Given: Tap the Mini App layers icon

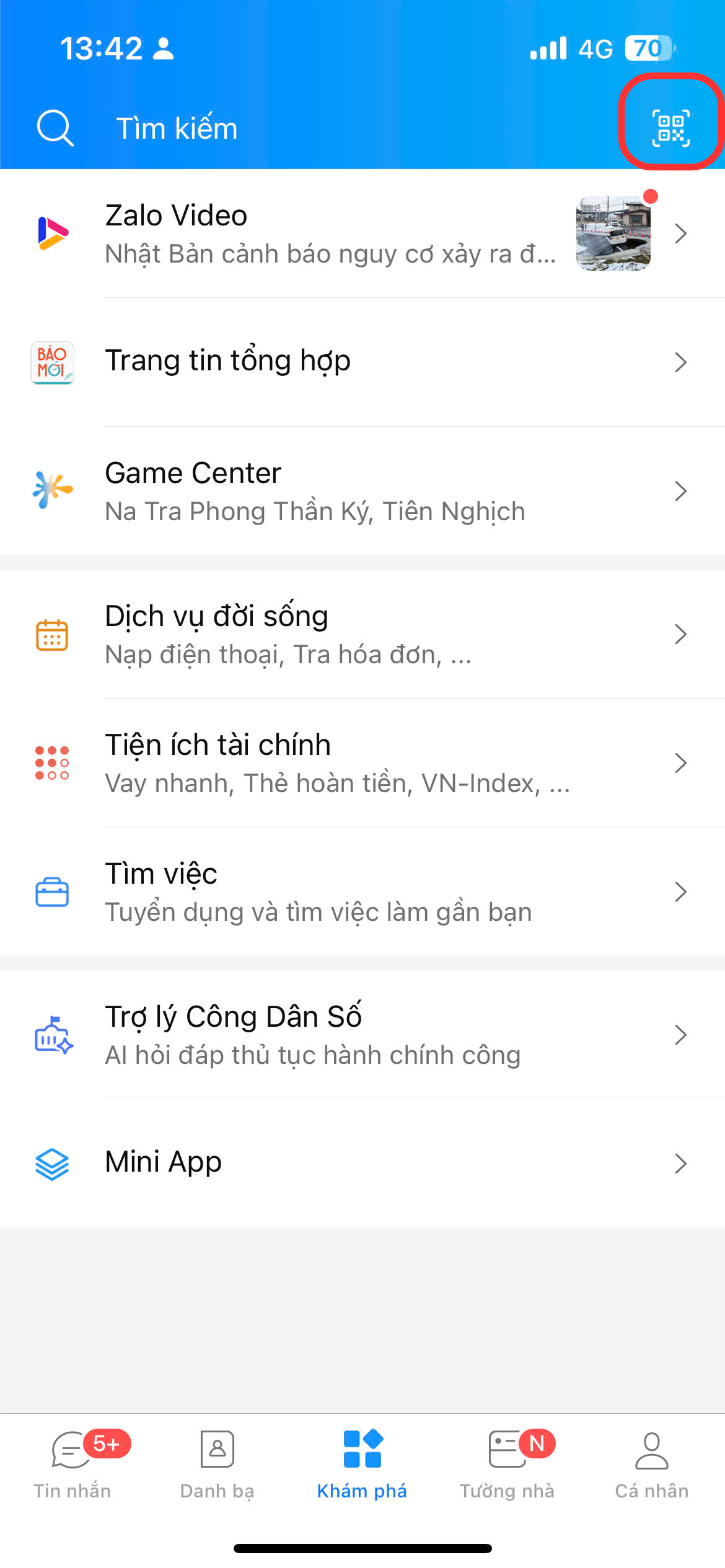Looking at the screenshot, I should (x=53, y=1162).
